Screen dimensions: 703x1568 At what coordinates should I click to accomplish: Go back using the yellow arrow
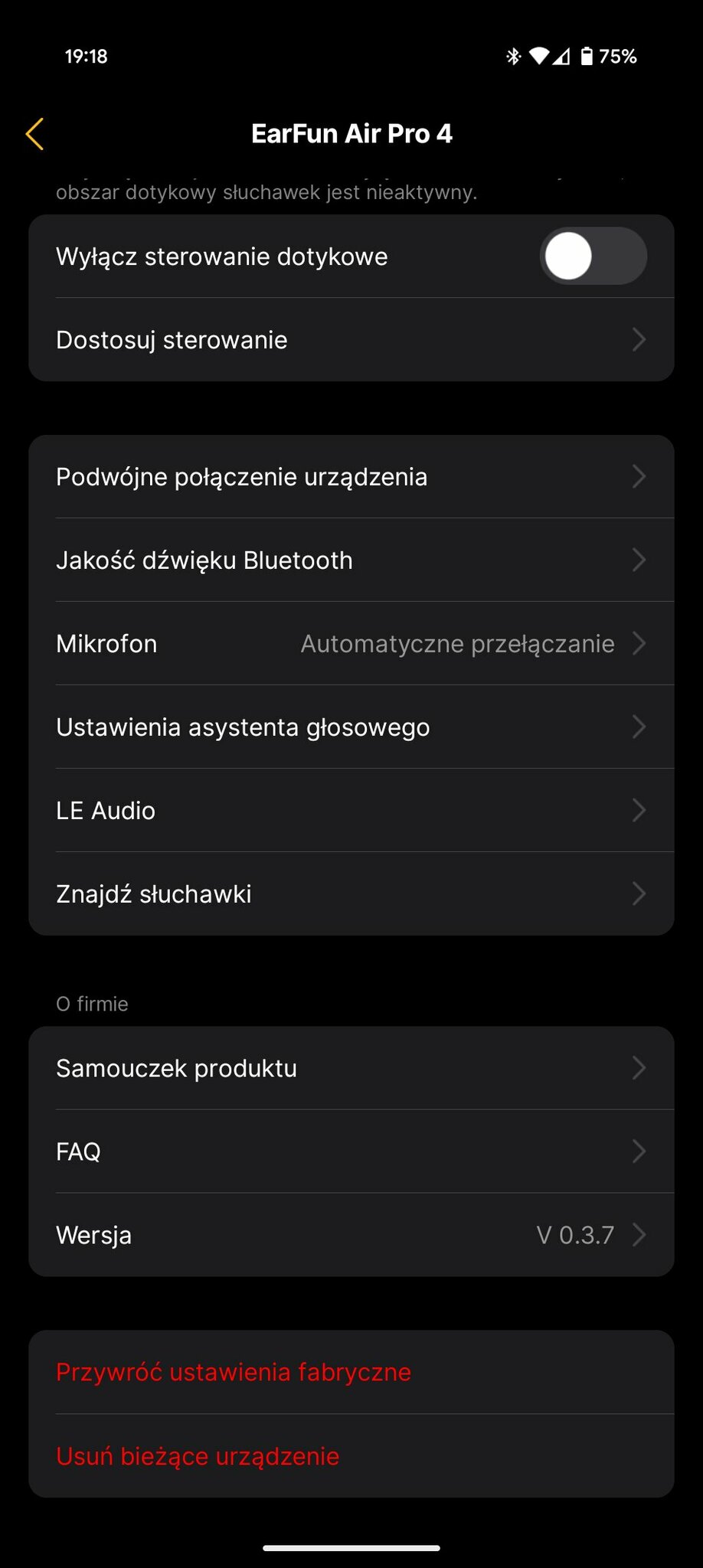pyautogui.click(x=34, y=134)
